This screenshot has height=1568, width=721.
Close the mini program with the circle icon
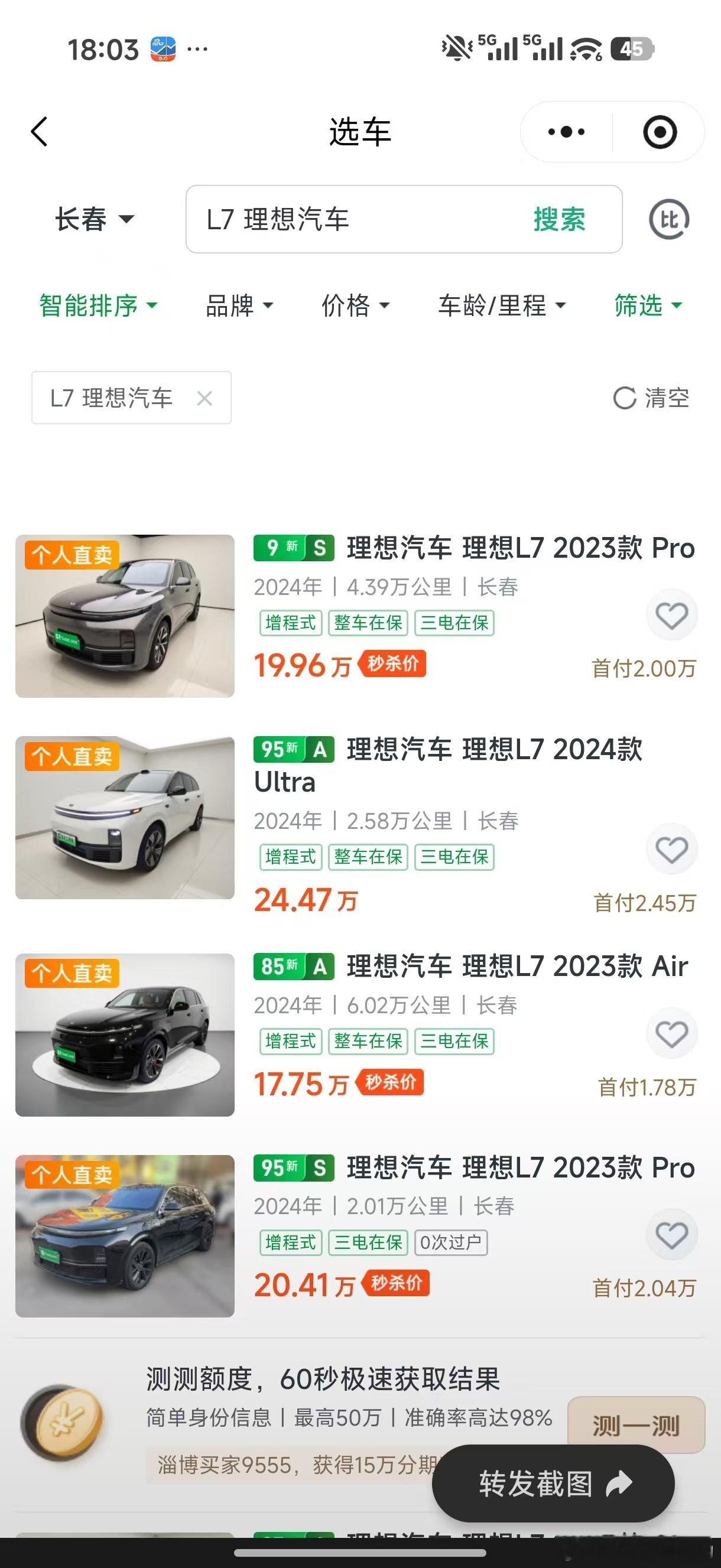[x=660, y=132]
